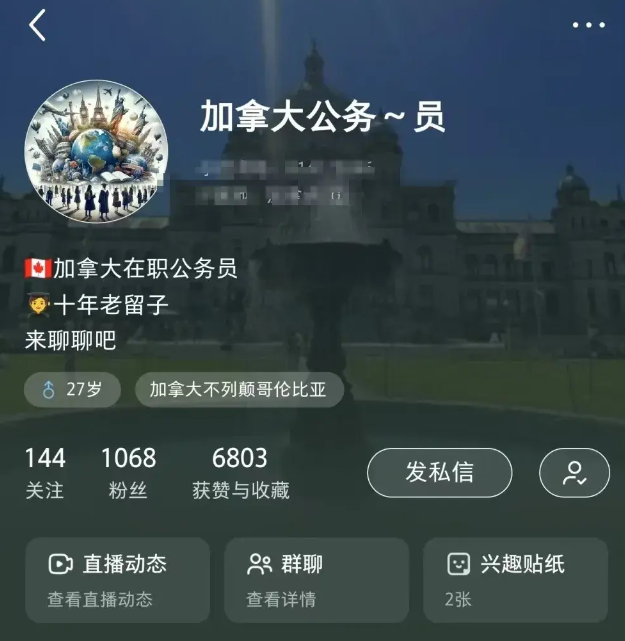Open the three-dot overflow menu
This screenshot has height=641, width=625.
click(588, 26)
